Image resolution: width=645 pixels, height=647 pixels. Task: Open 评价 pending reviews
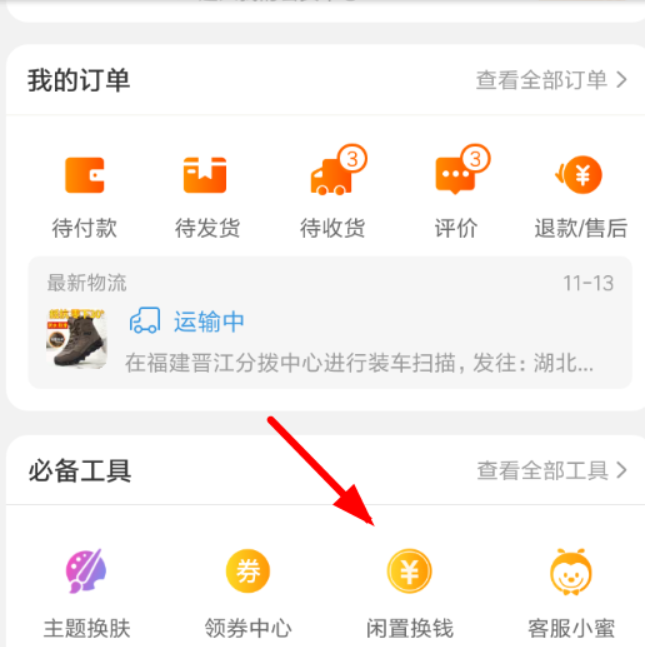click(x=456, y=195)
